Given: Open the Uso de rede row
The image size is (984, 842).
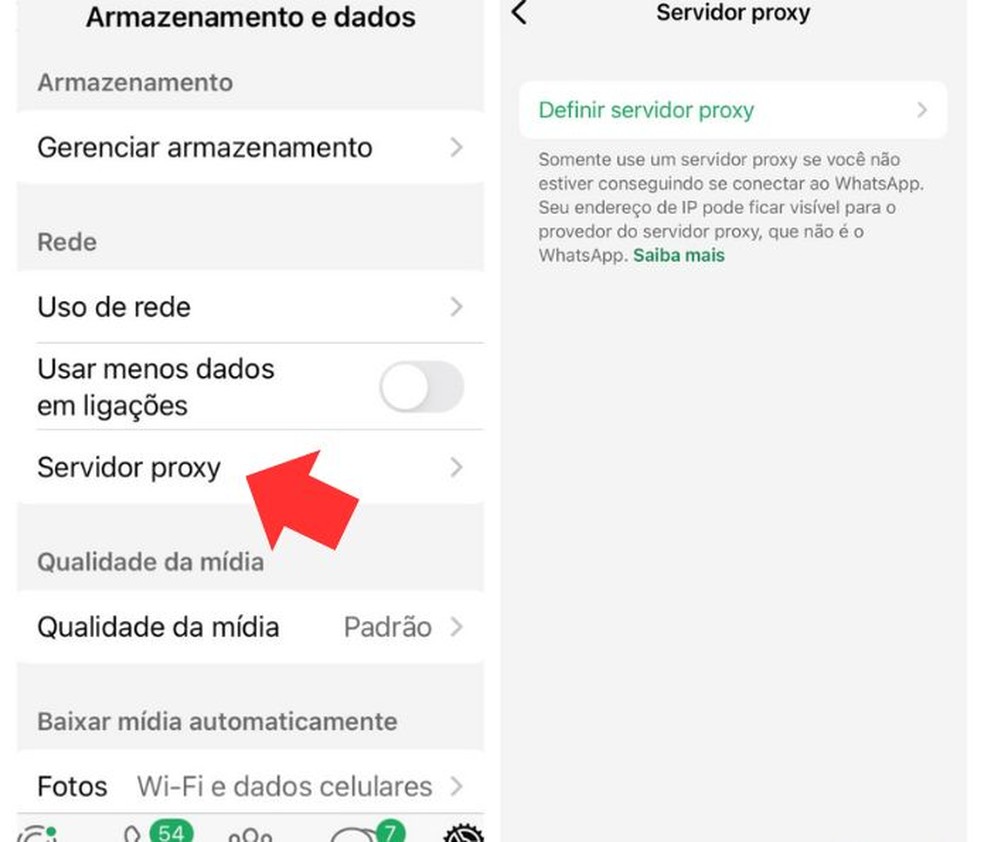Looking at the screenshot, I should click(250, 307).
